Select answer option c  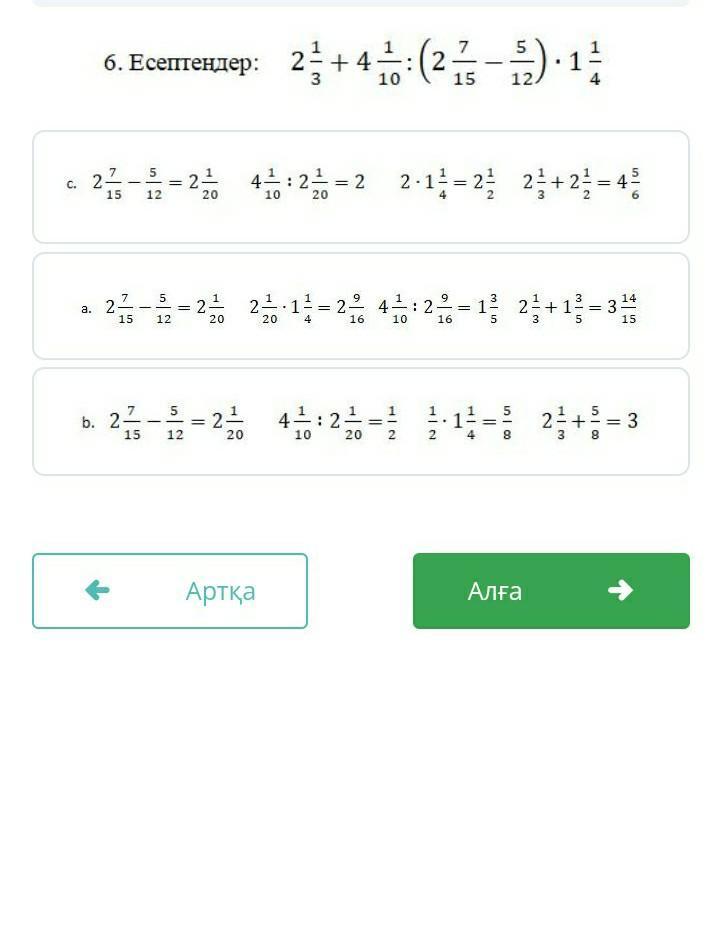360,186
